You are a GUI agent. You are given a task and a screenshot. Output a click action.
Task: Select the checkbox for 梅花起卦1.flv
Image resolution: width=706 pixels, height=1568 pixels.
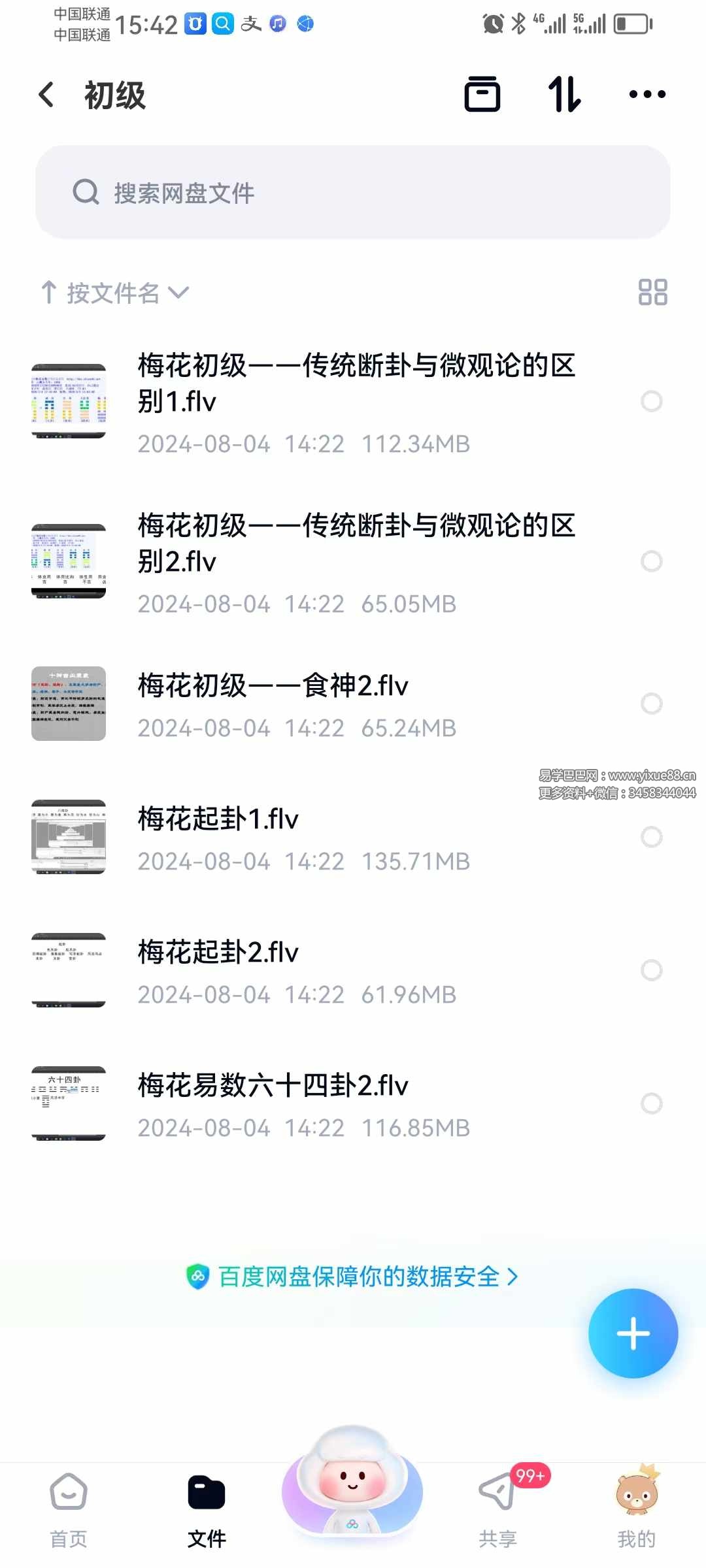[x=652, y=837]
